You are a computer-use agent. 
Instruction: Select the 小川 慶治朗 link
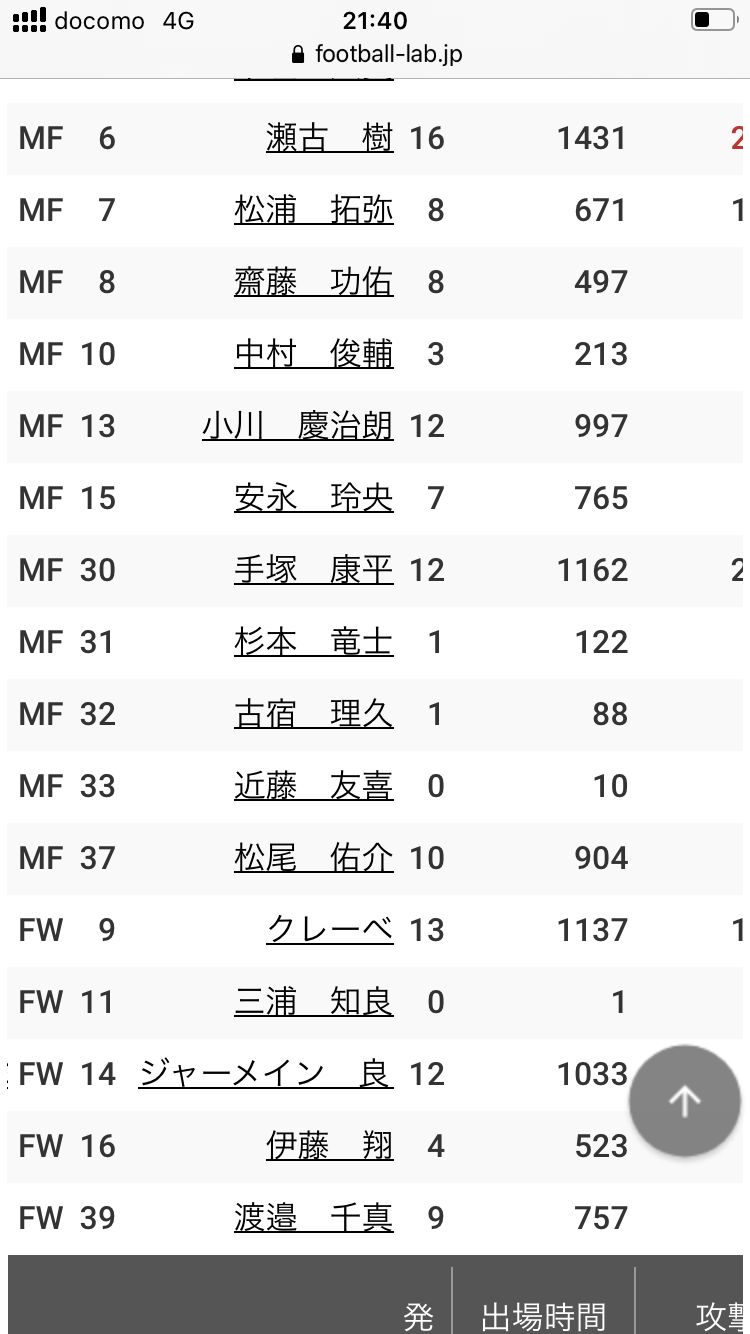click(298, 426)
